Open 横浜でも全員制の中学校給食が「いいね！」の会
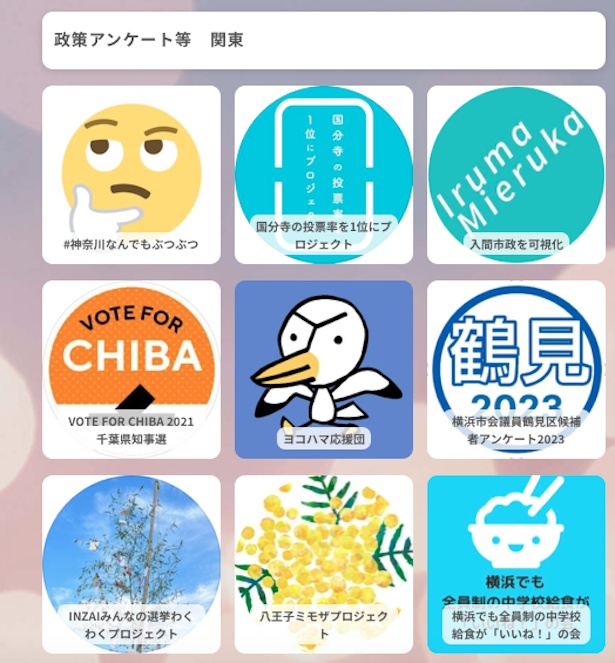The width and height of the screenshot is (615, 663). coord(516,563)
